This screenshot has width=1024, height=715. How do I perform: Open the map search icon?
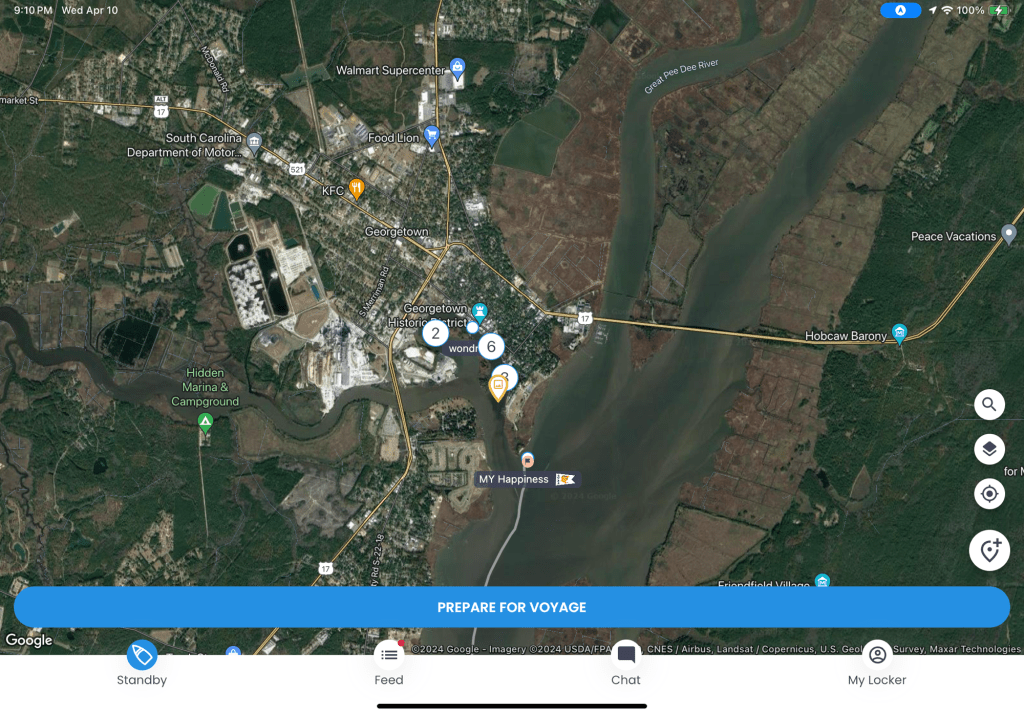coord(989,405)
